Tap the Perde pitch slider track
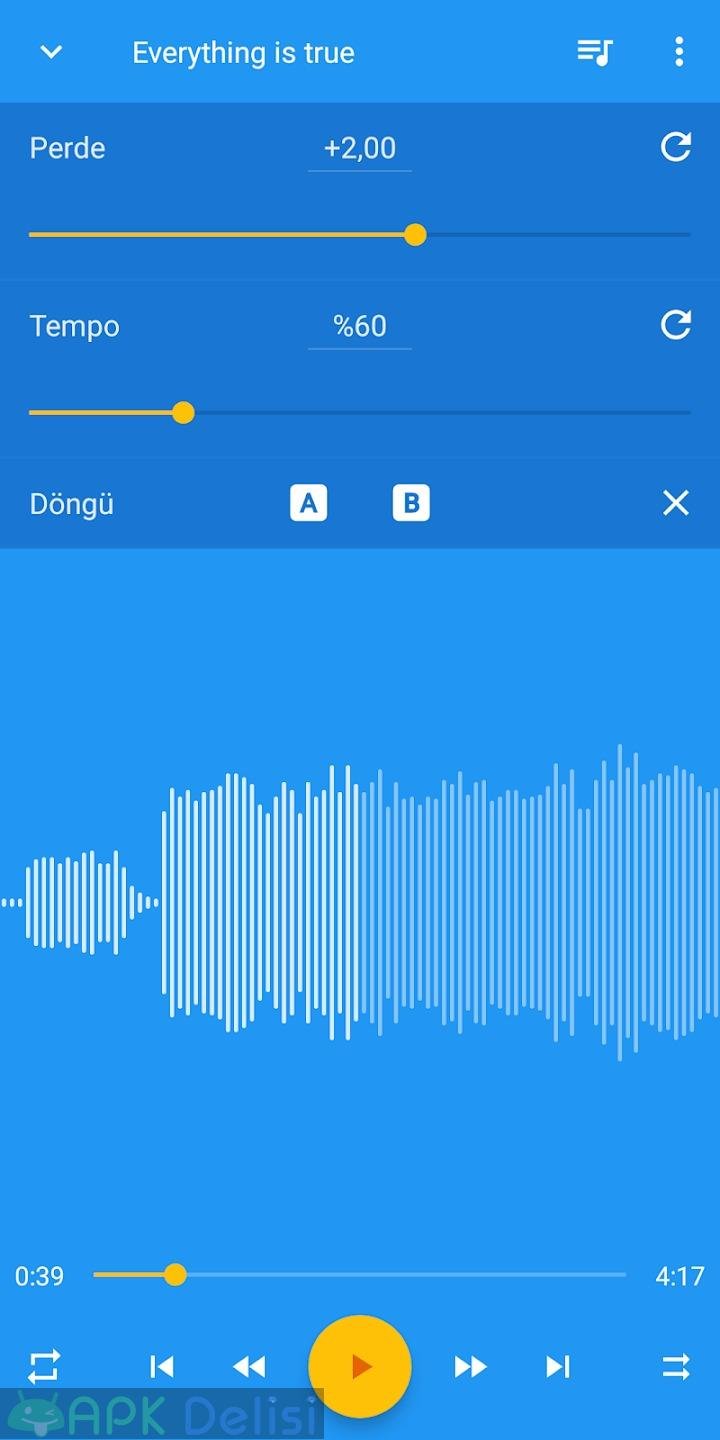This screenshot has height=1440, width=720. pyautogui.click(x=360, y=235)
